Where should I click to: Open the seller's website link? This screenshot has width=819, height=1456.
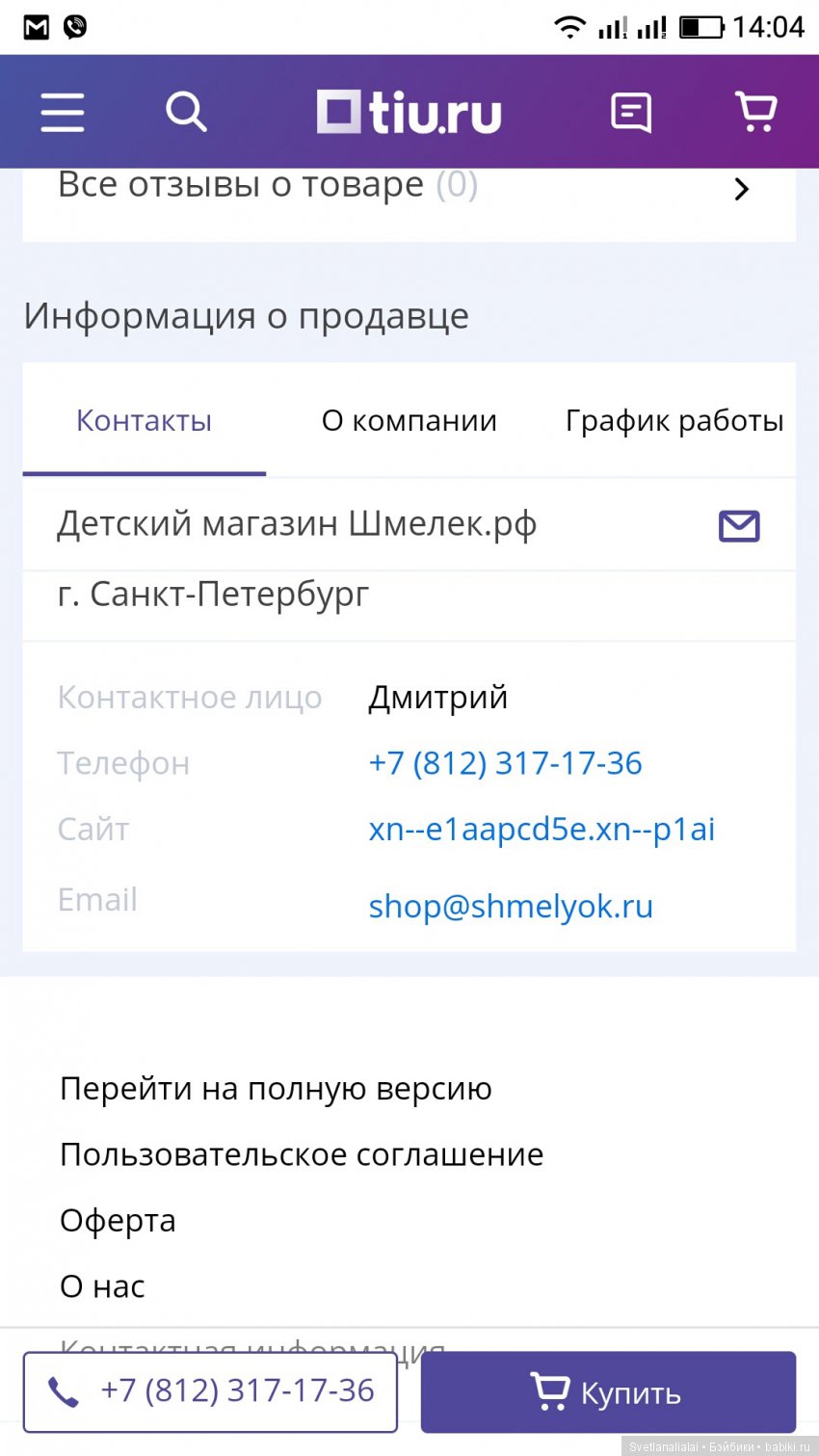tap(542, 830)
